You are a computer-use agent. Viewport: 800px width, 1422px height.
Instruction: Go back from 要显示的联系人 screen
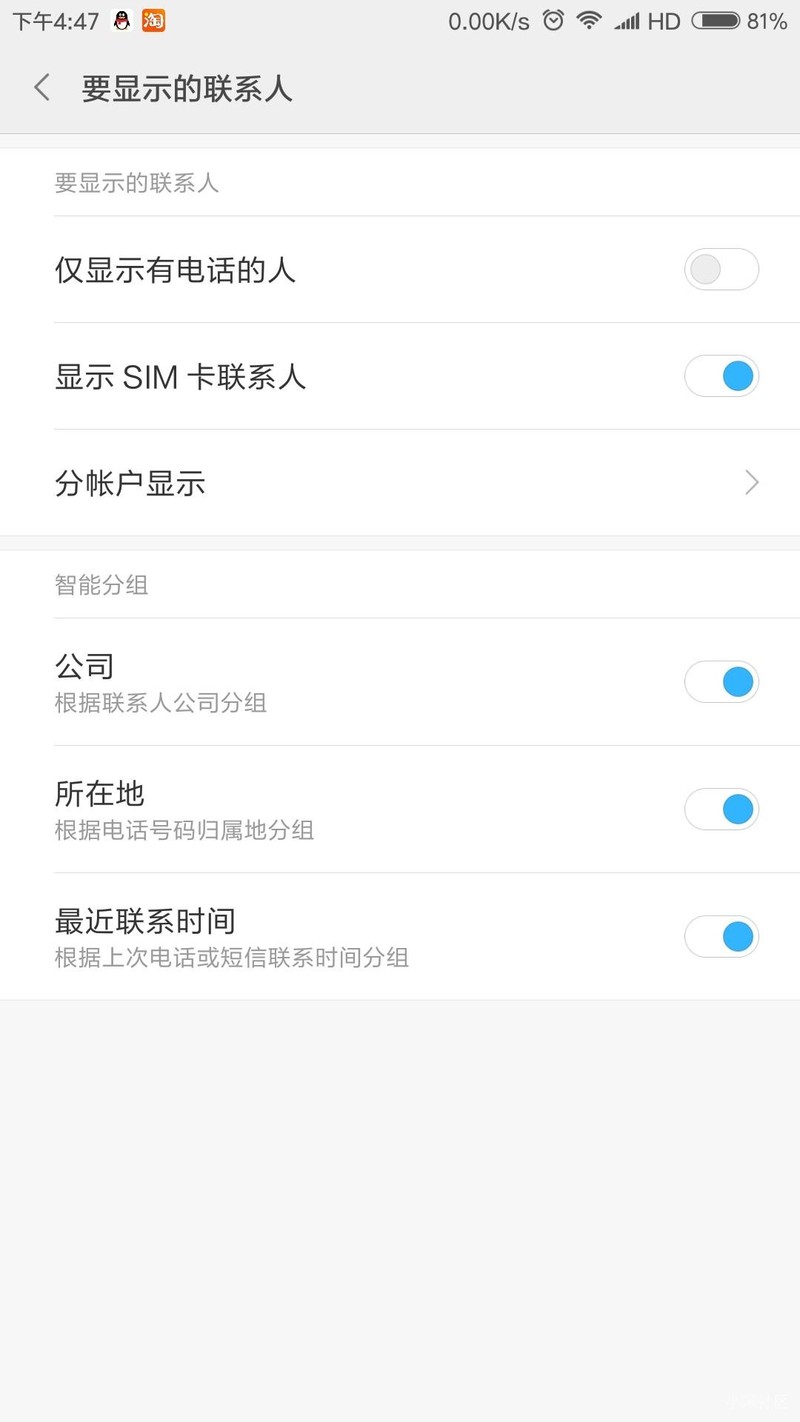42,88
